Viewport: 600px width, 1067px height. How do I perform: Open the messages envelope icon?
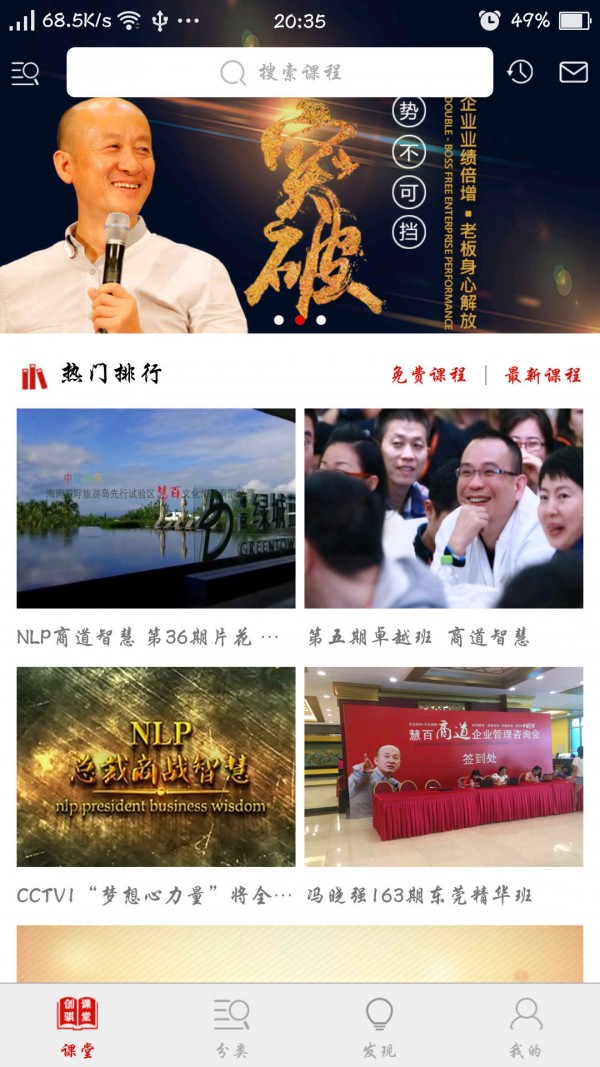click(573, 72)
